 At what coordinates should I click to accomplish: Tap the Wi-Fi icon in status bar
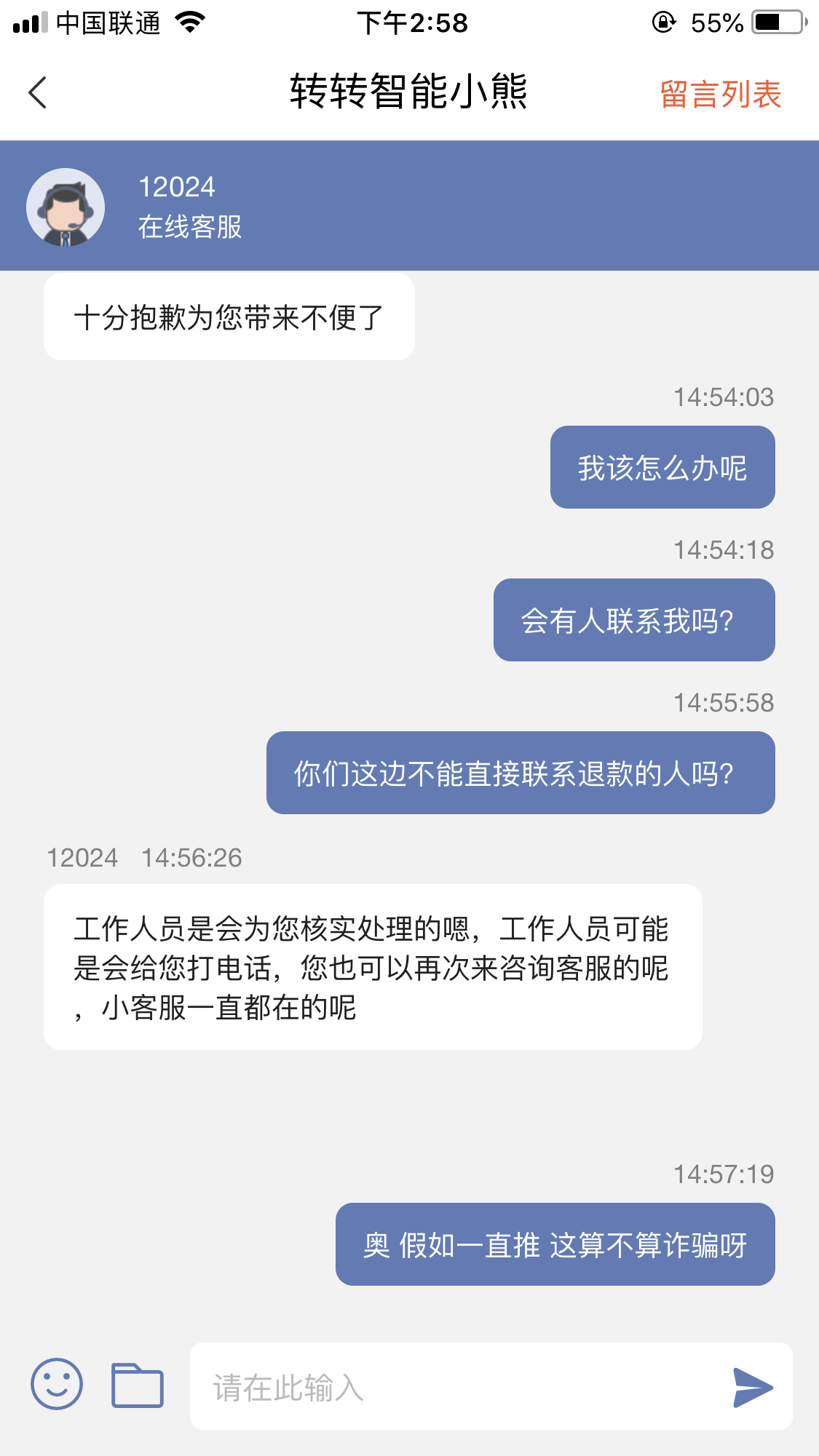(191, 22)
